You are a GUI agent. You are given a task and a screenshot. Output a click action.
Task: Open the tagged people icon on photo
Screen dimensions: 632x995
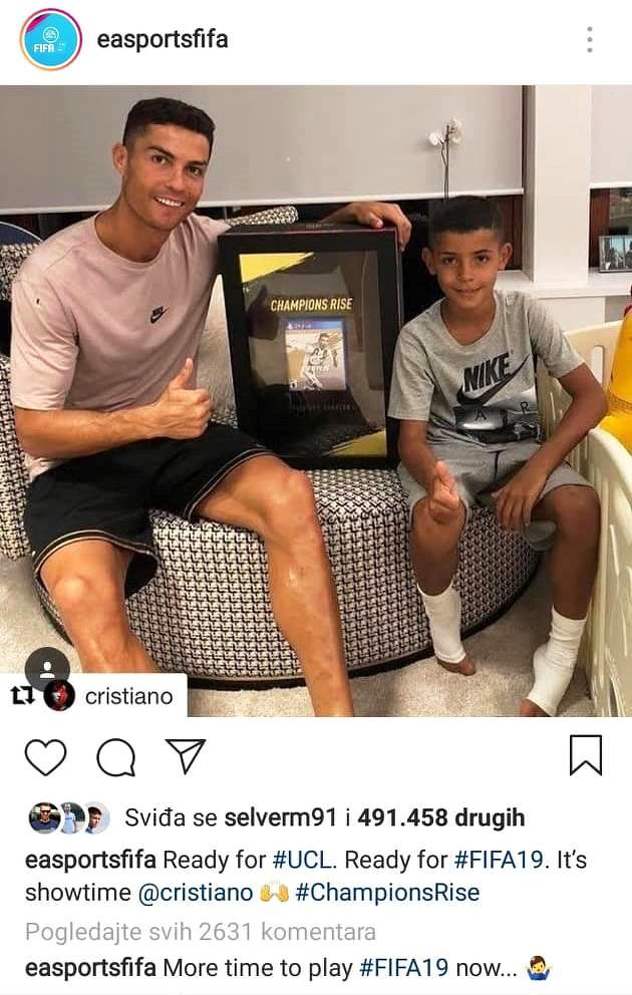click(47, 669)
